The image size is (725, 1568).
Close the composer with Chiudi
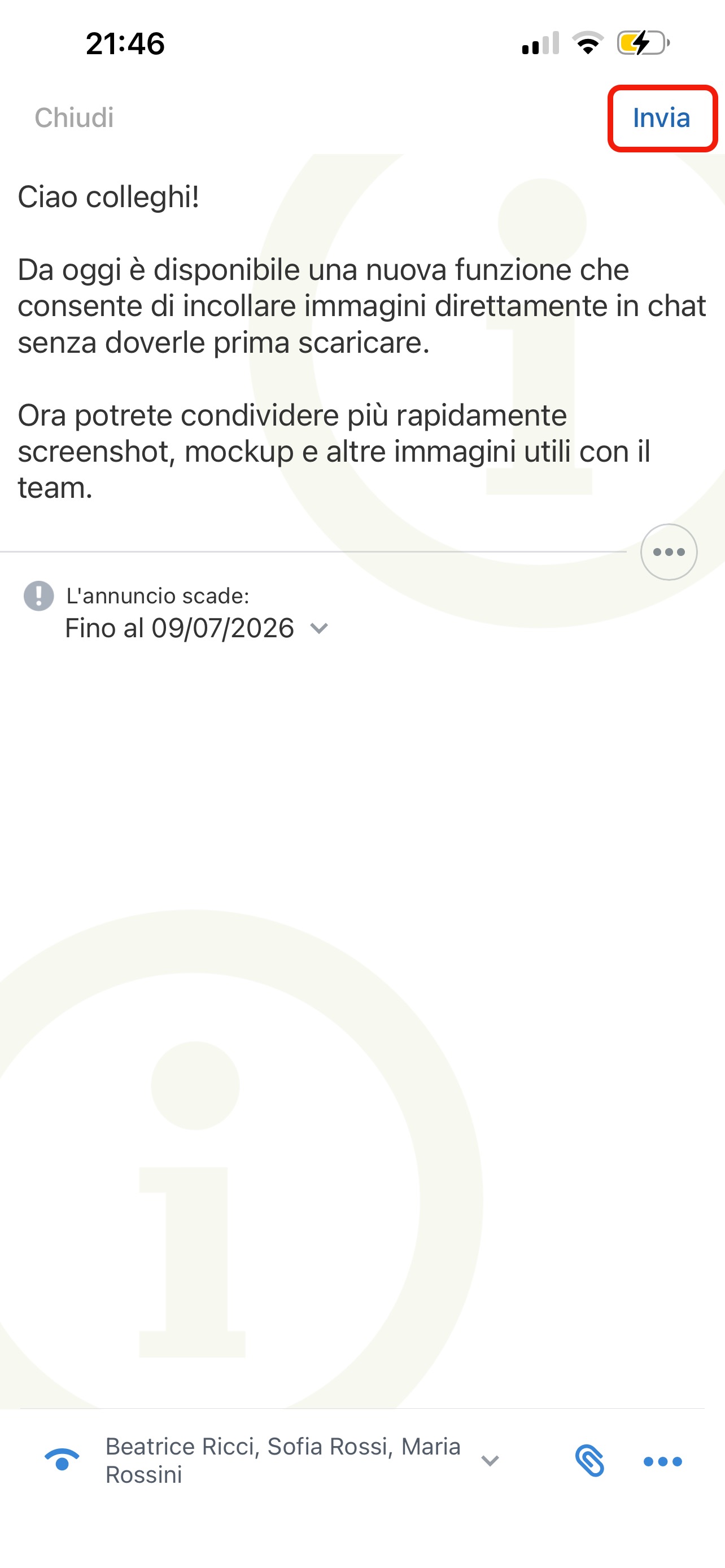(x=73, y=118)
